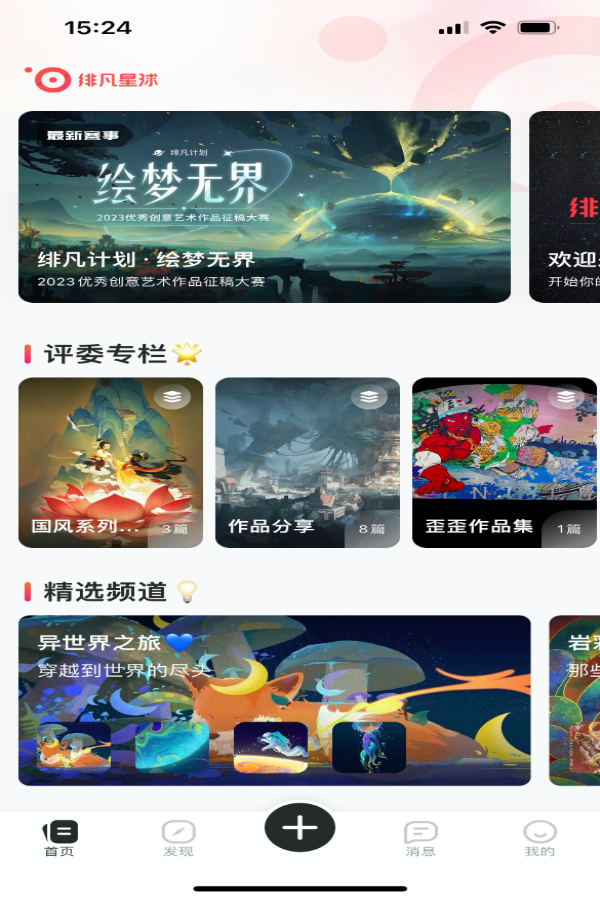Open the 国风系列 collection card
600x900 pixels.
click(x=110, y=462)
